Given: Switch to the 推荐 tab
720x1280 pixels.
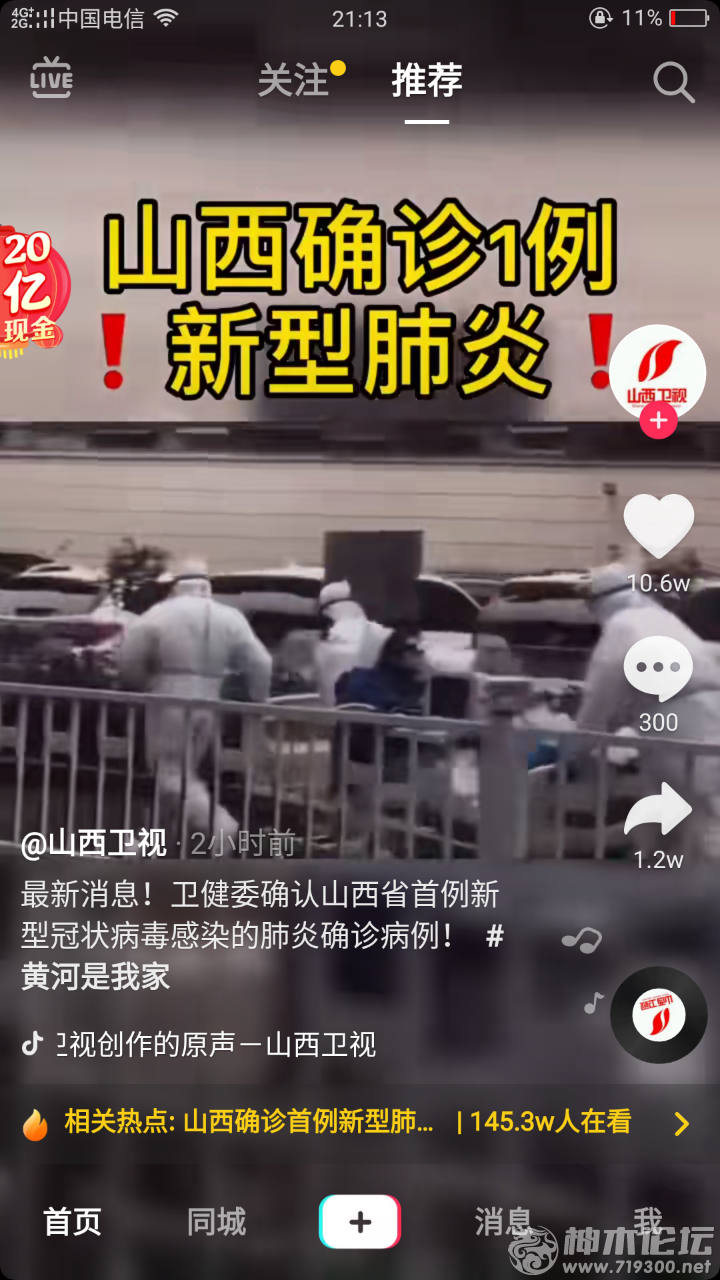Looking at the screenshot, I should coord(427,81).
